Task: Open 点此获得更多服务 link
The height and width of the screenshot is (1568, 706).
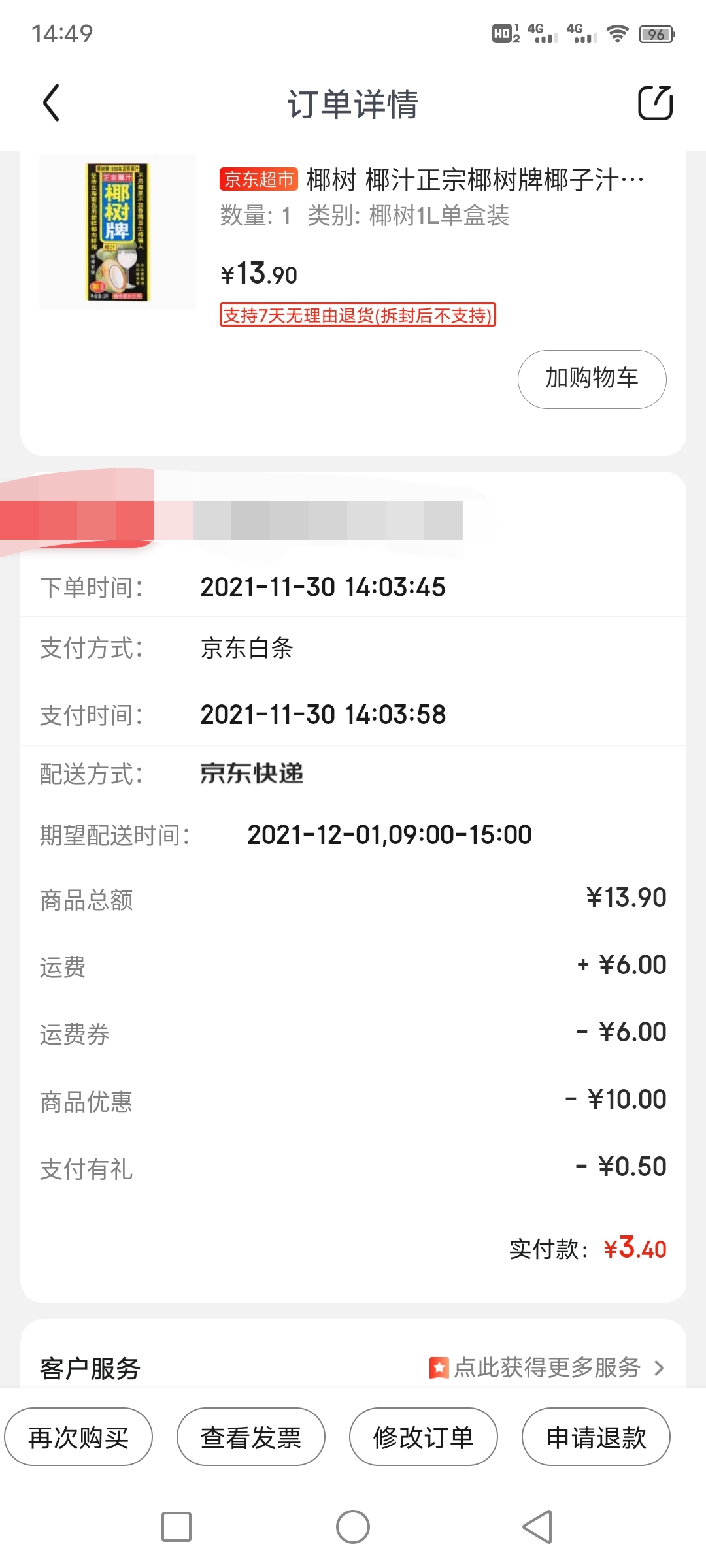Action: pyautogui.click(x=546, y=1367)
